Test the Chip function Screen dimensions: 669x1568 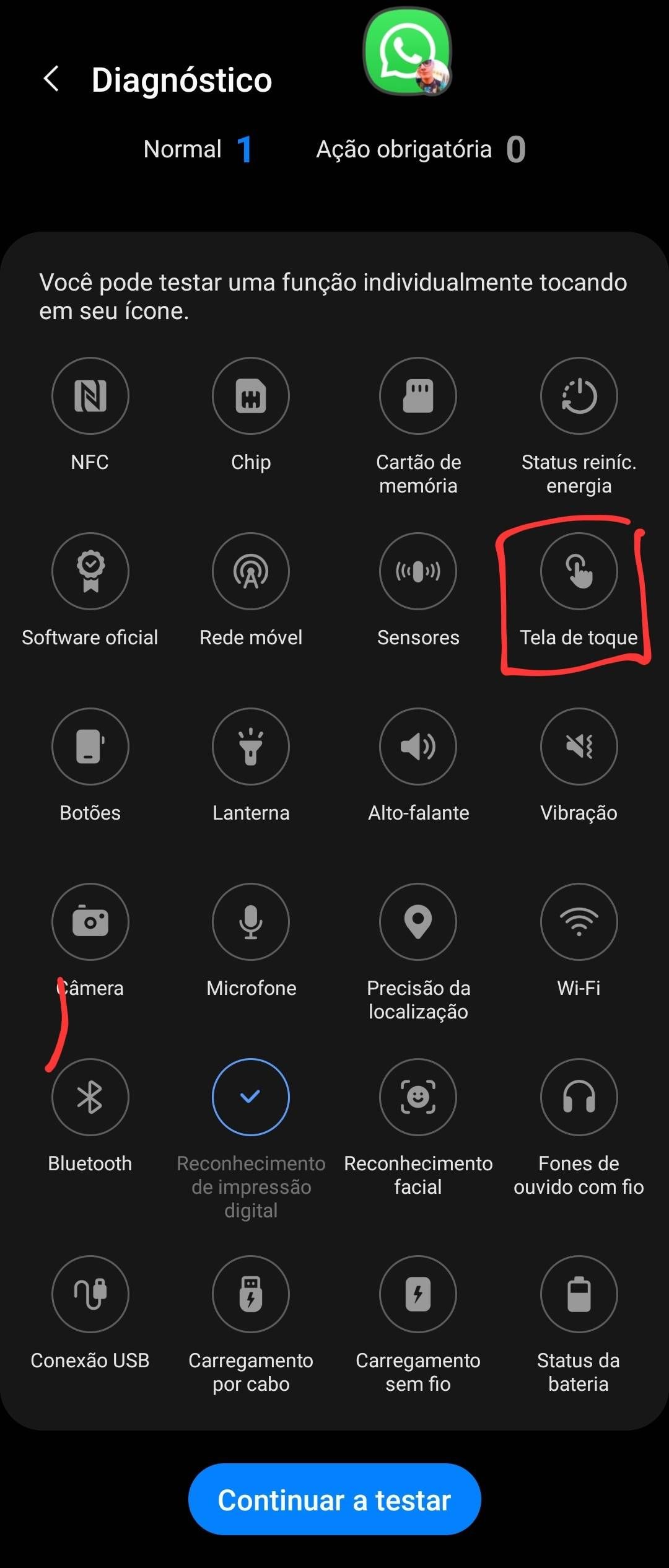tap(251, 396)
